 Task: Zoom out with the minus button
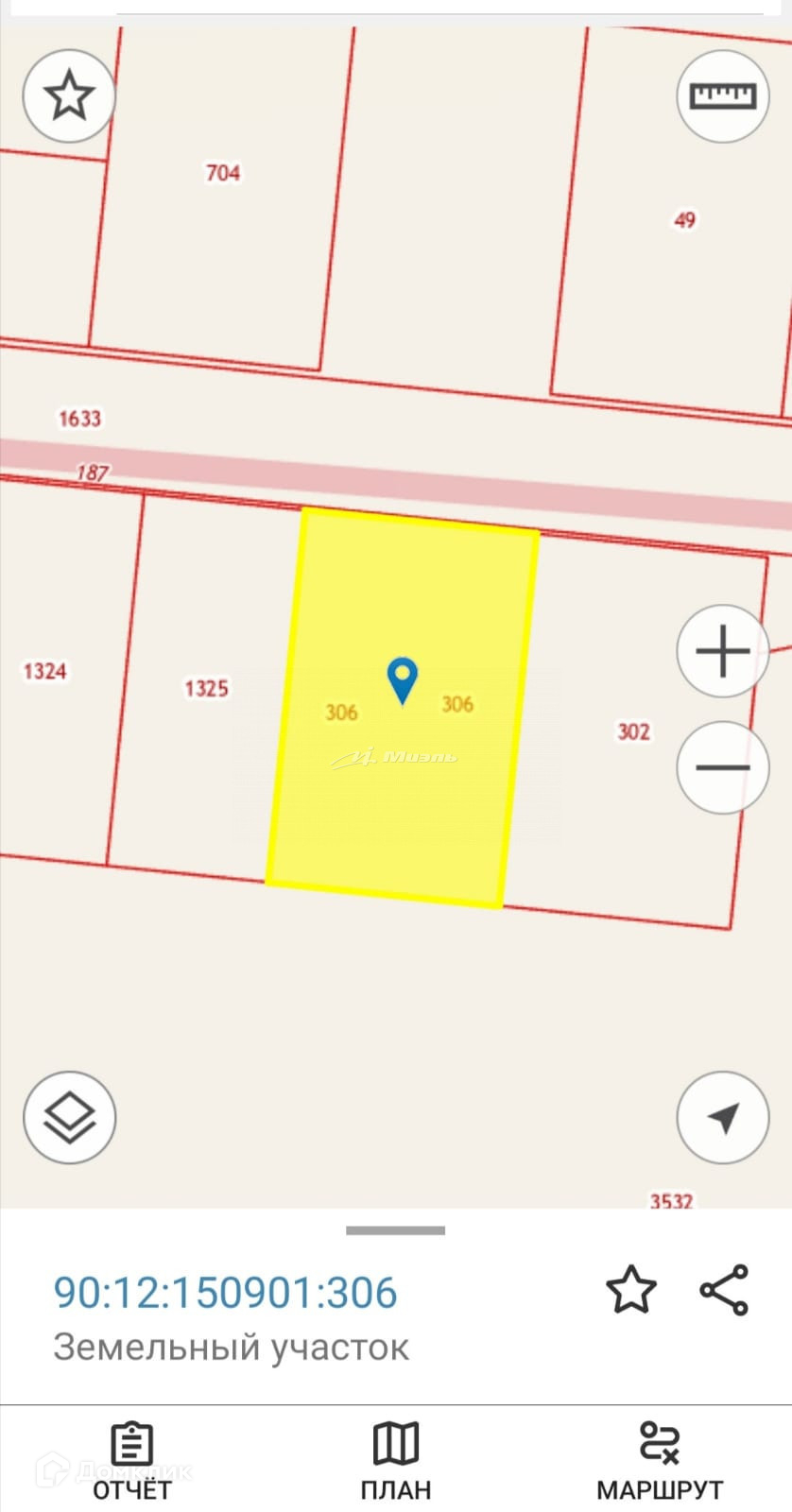[723, 766]
